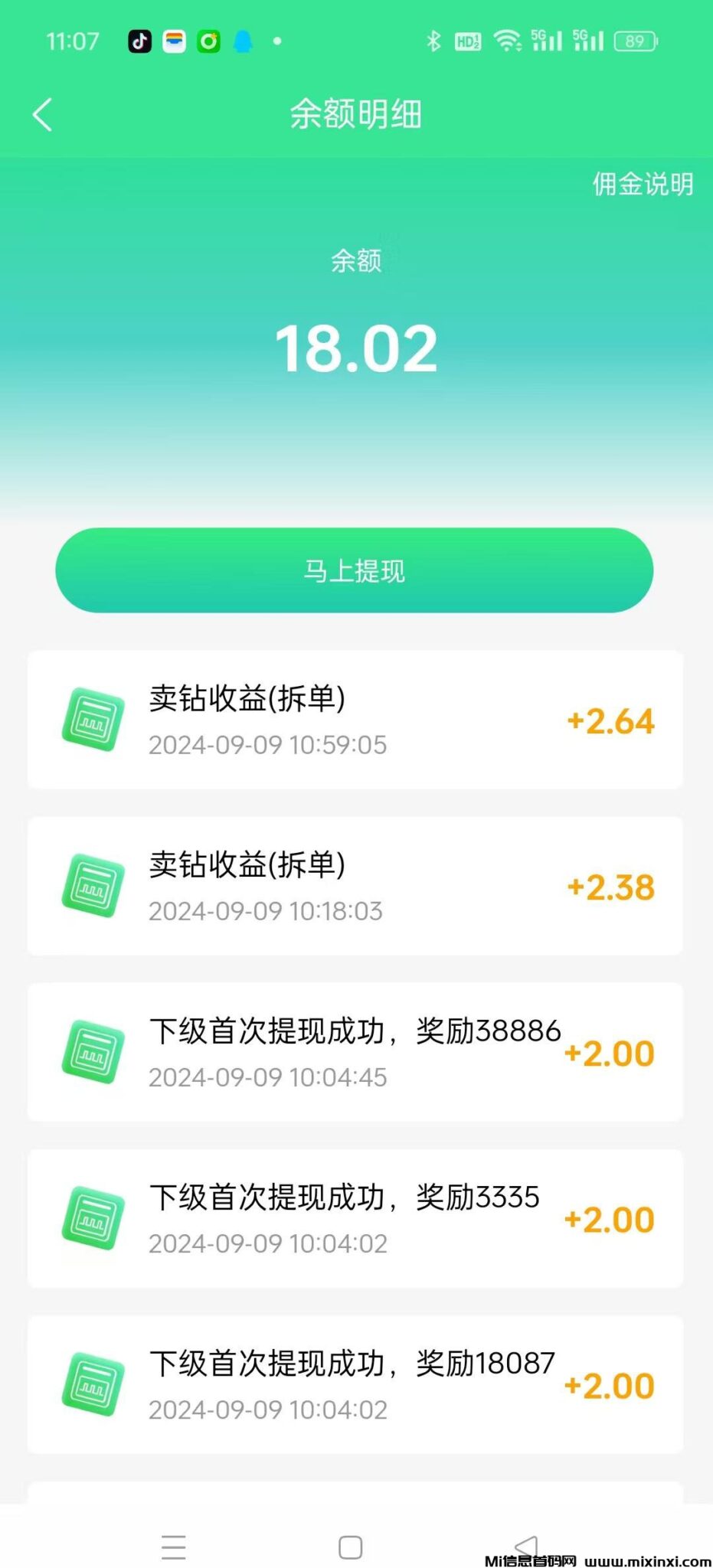Open the 佣金说明 commission explanation
The image size is (713, 1568).
coord(642,185)
